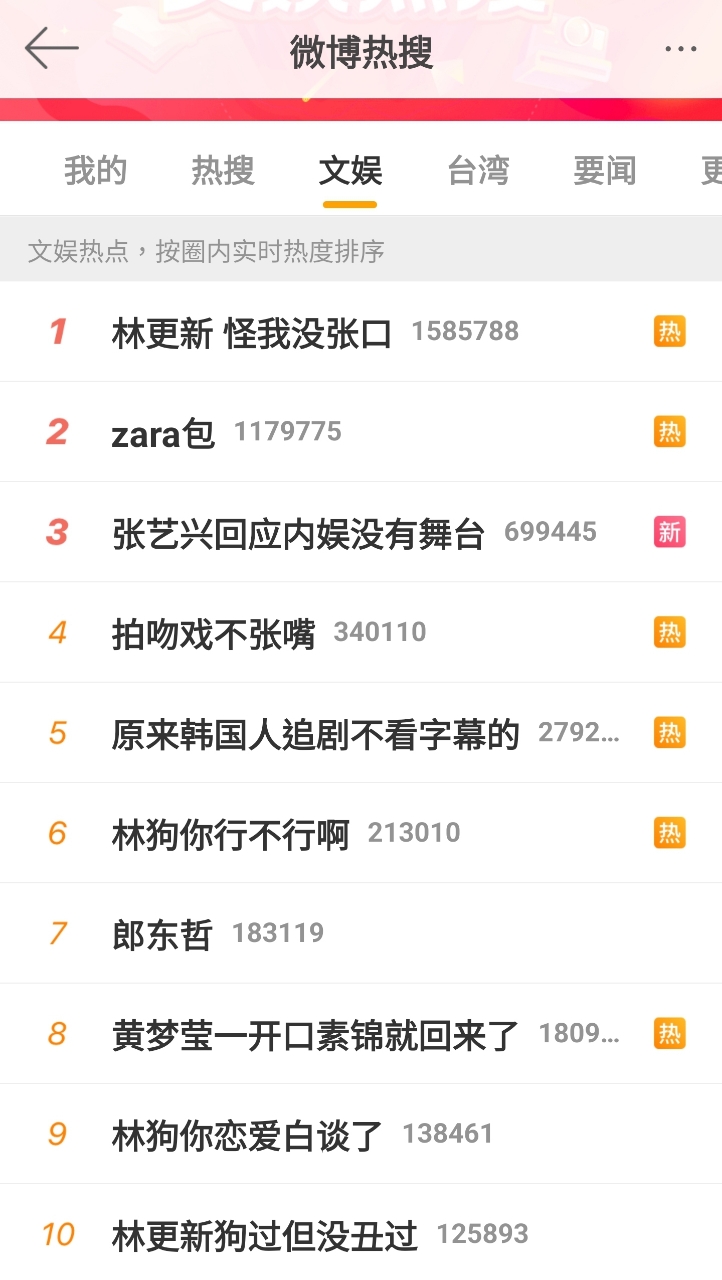Open the zara包 trending topic

[361, 432]
